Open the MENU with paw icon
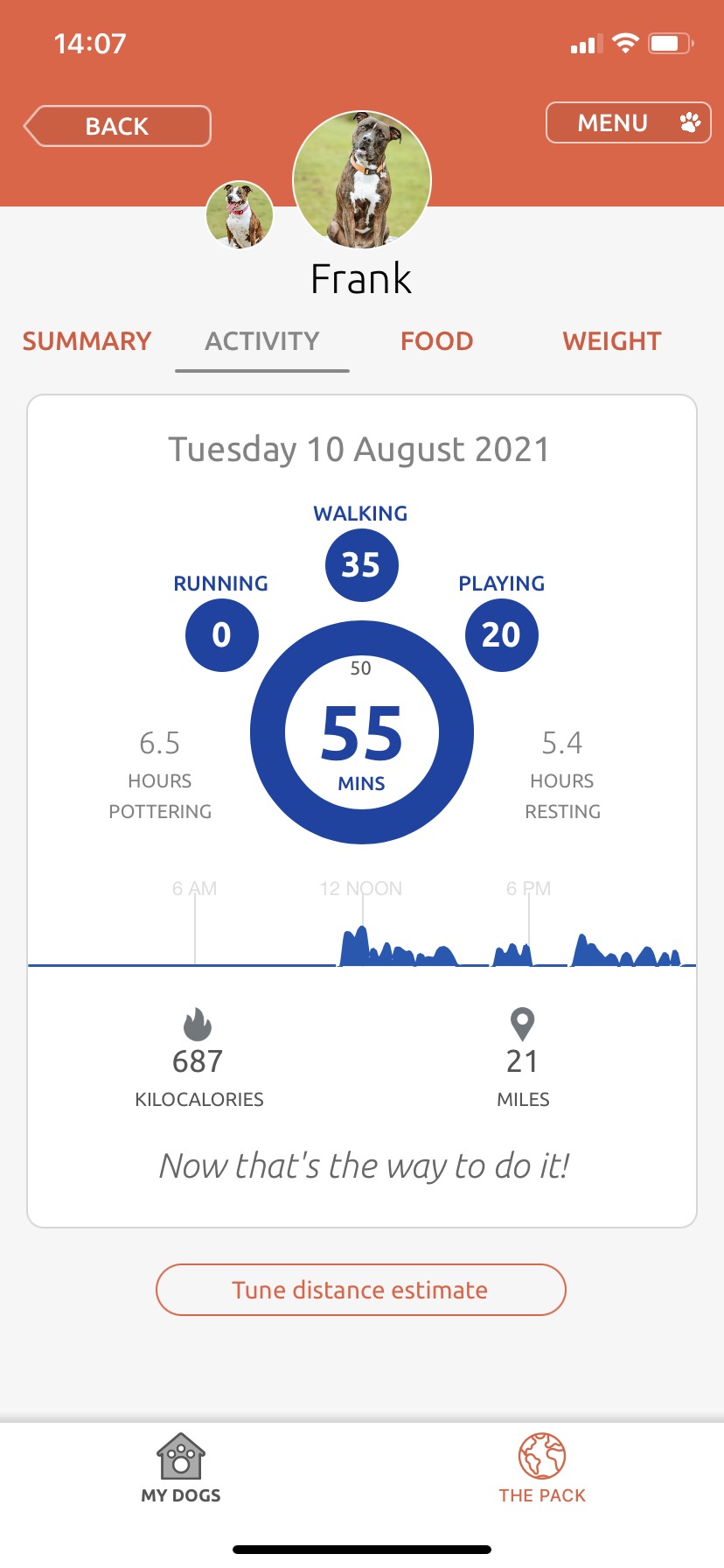 (628, 122)
